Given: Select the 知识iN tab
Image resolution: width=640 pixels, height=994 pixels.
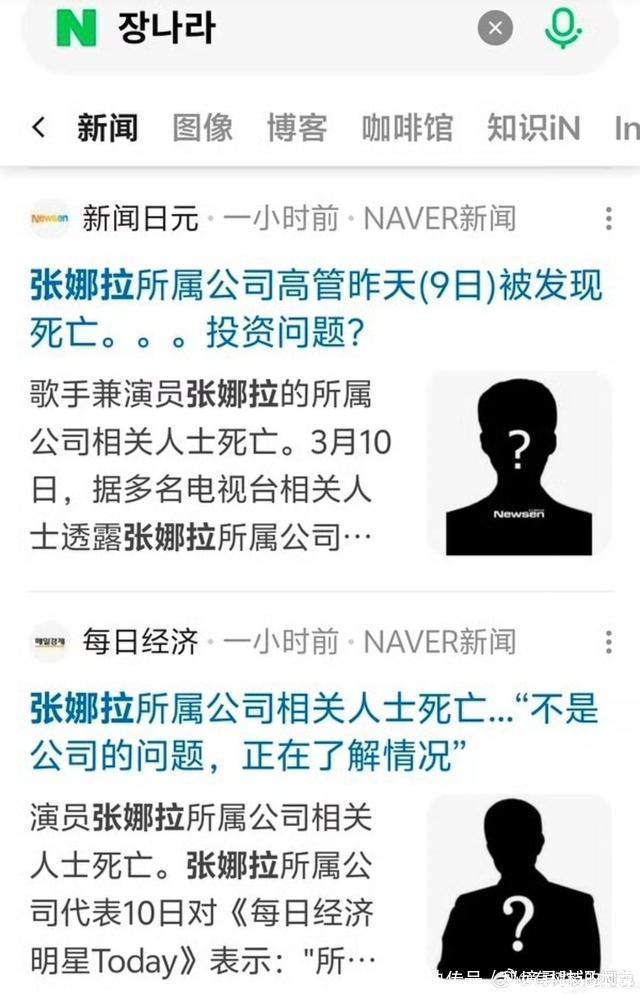Looking at the screenshot, I should [533, 128].
